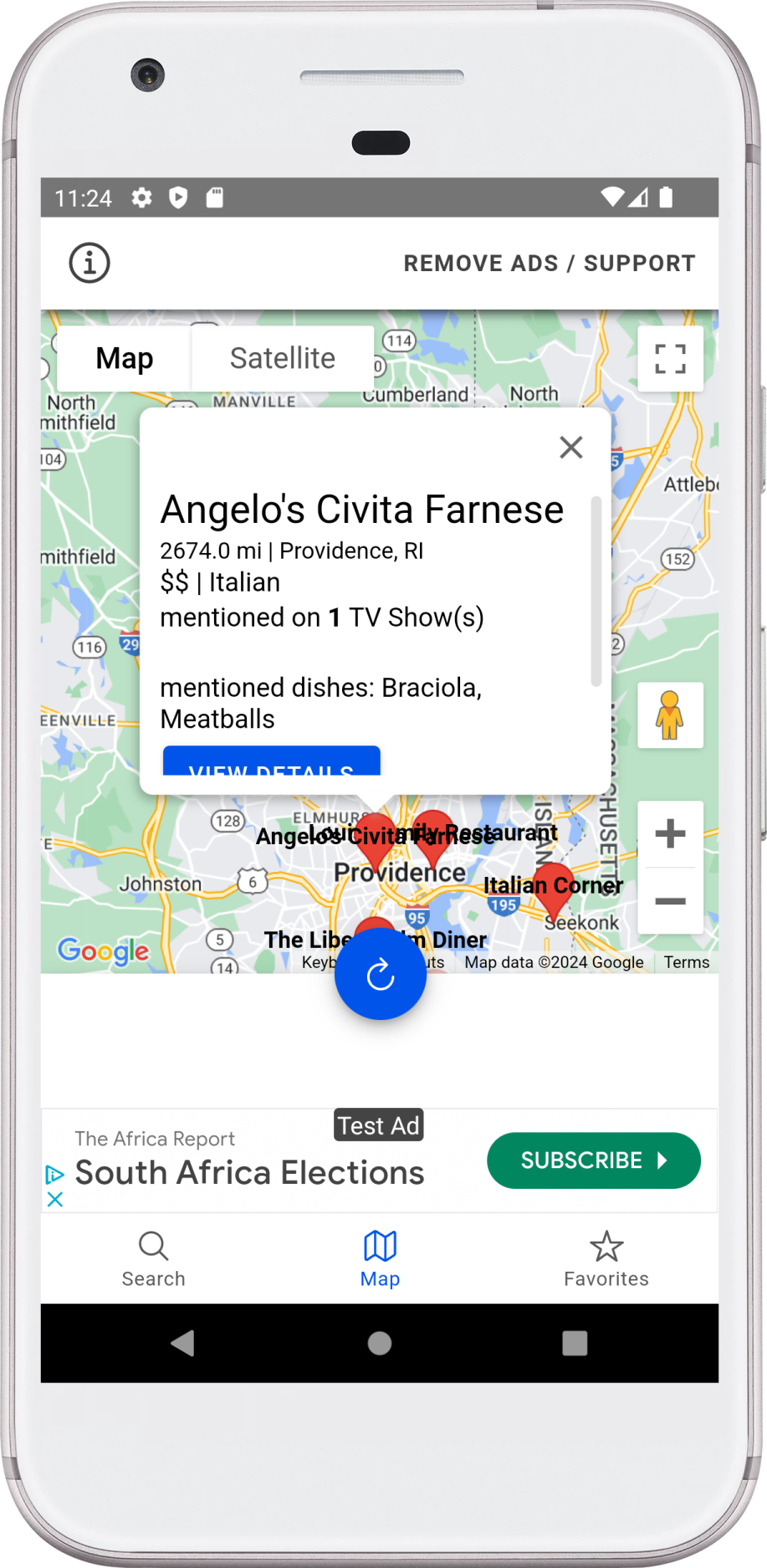The width and height of the screenshot is (767, 1568).
Task: Open Street View pegman
Action: (670, 715)
